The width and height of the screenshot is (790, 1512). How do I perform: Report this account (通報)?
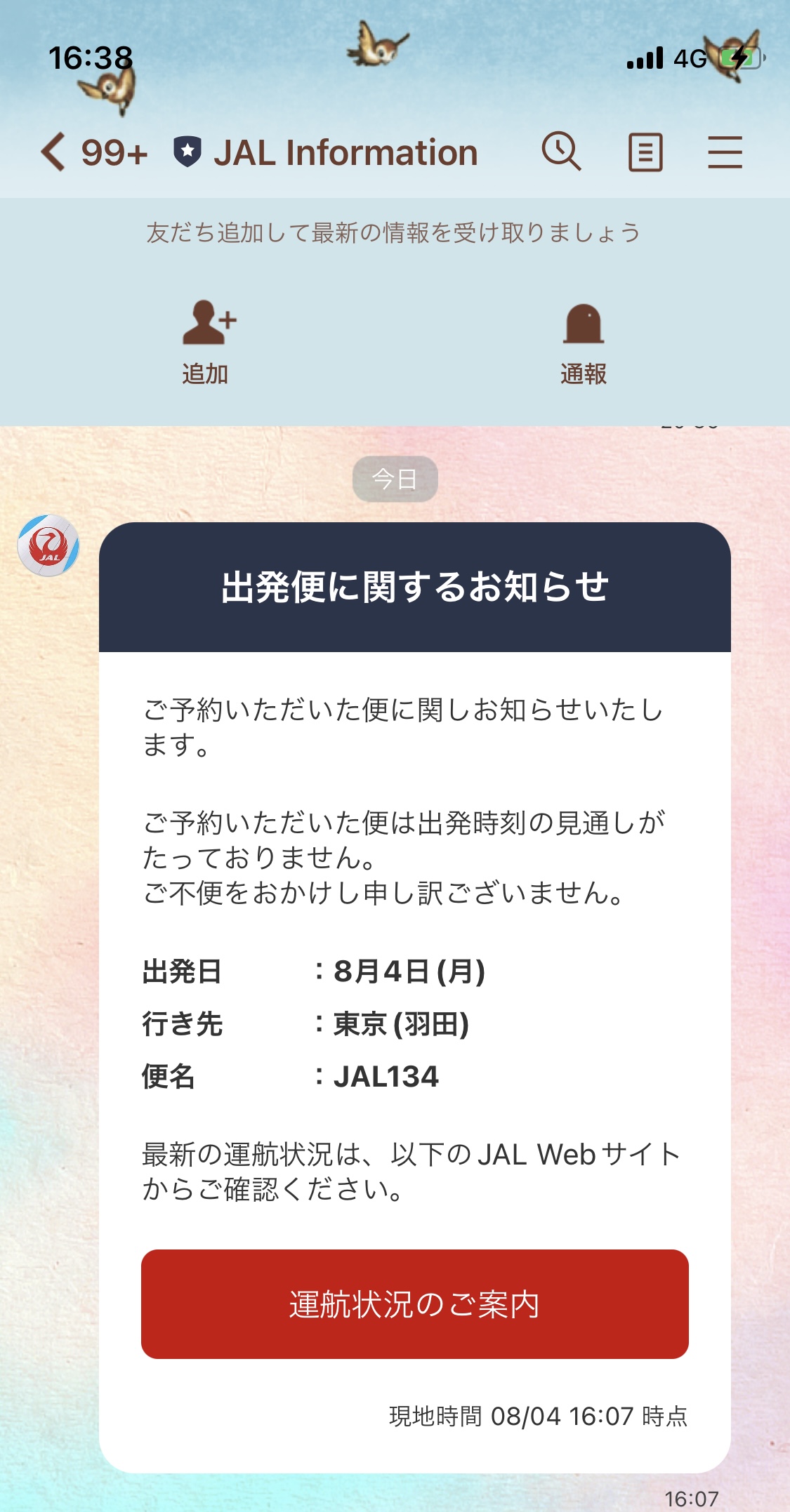[584, 344]
